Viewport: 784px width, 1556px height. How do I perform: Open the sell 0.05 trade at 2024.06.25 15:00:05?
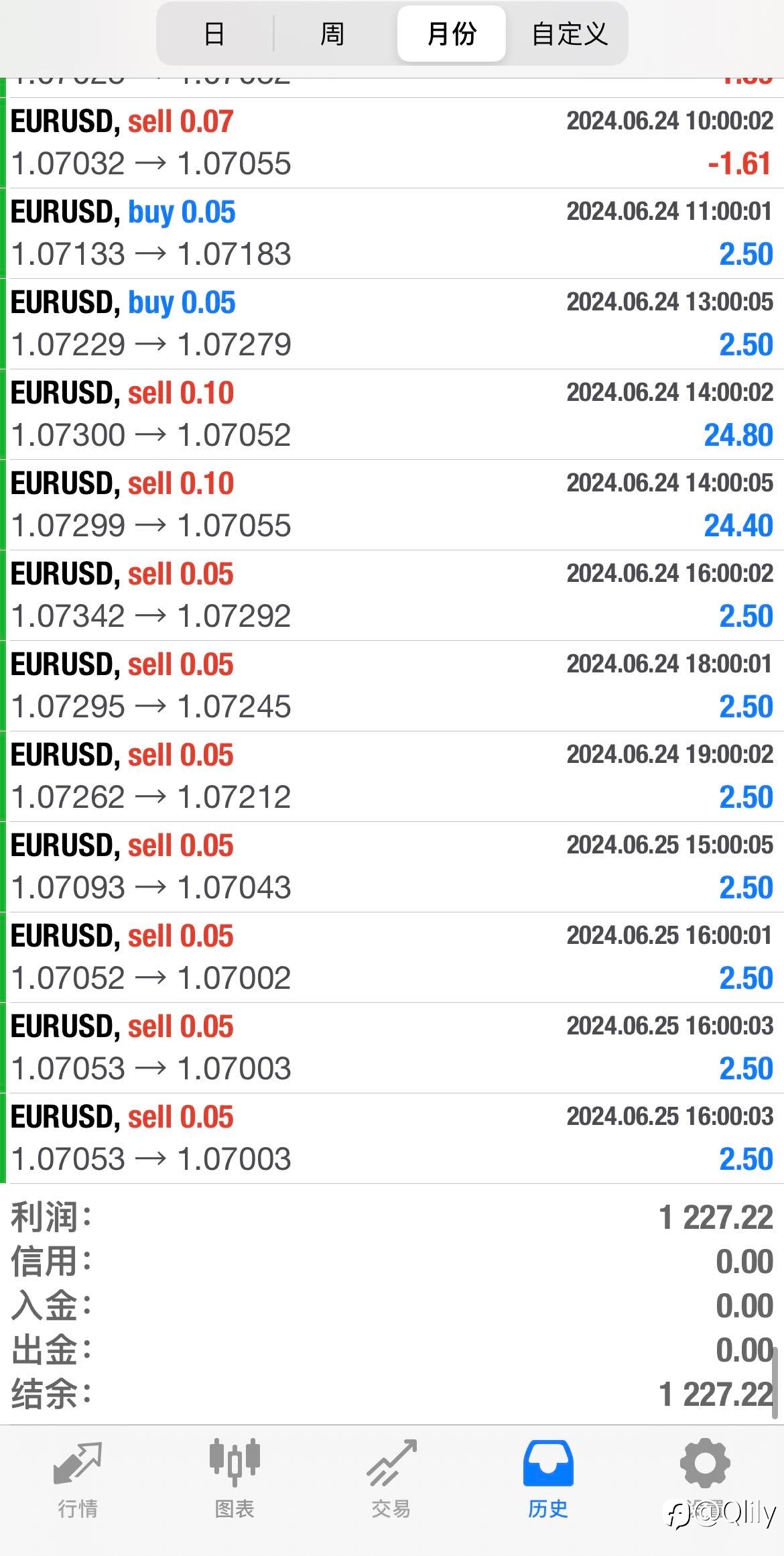point(392,867)
